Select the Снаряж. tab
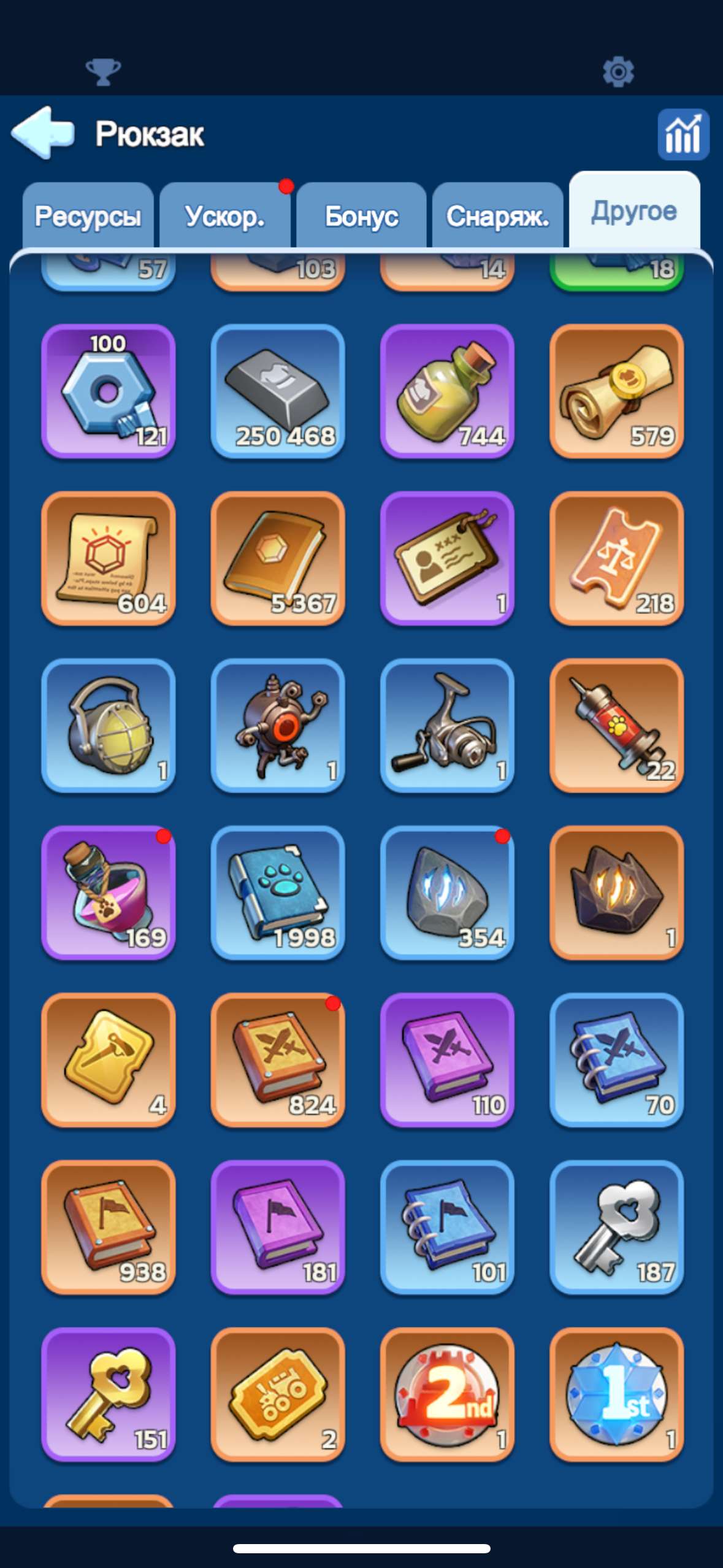Screen dimensions: 723x1568 coord(497,216)
